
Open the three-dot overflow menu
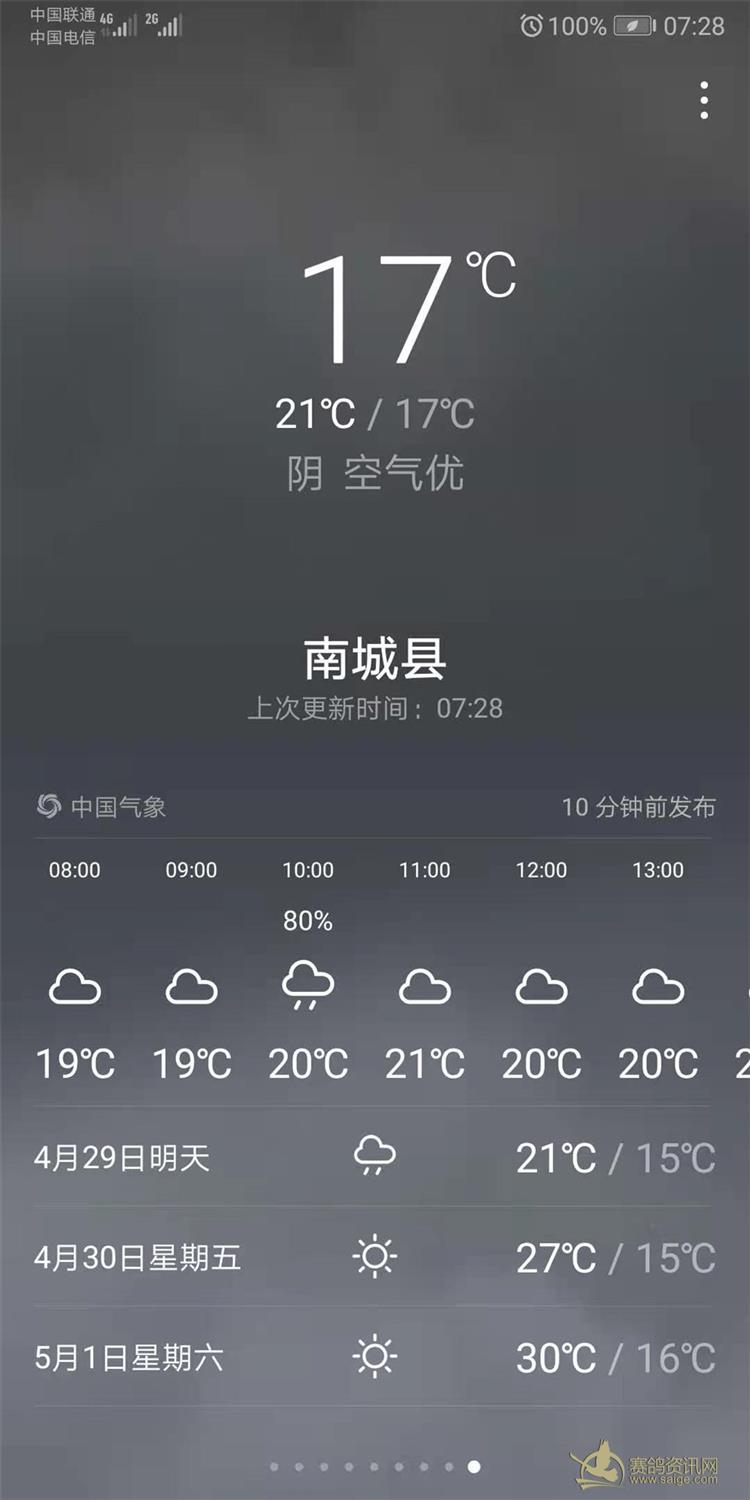tap(704, 101)
